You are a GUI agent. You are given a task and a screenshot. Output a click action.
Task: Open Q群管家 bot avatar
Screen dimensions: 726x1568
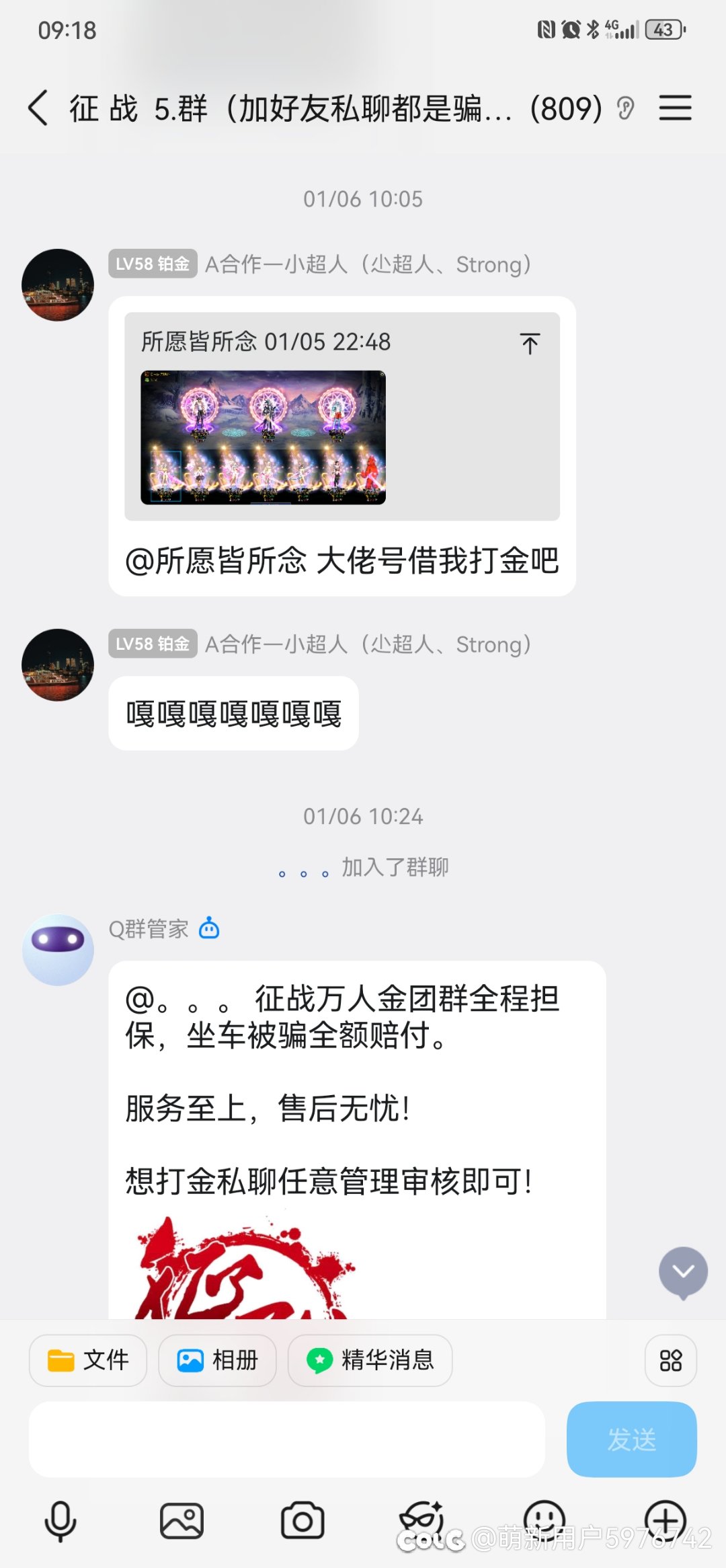tap(58, 949)
